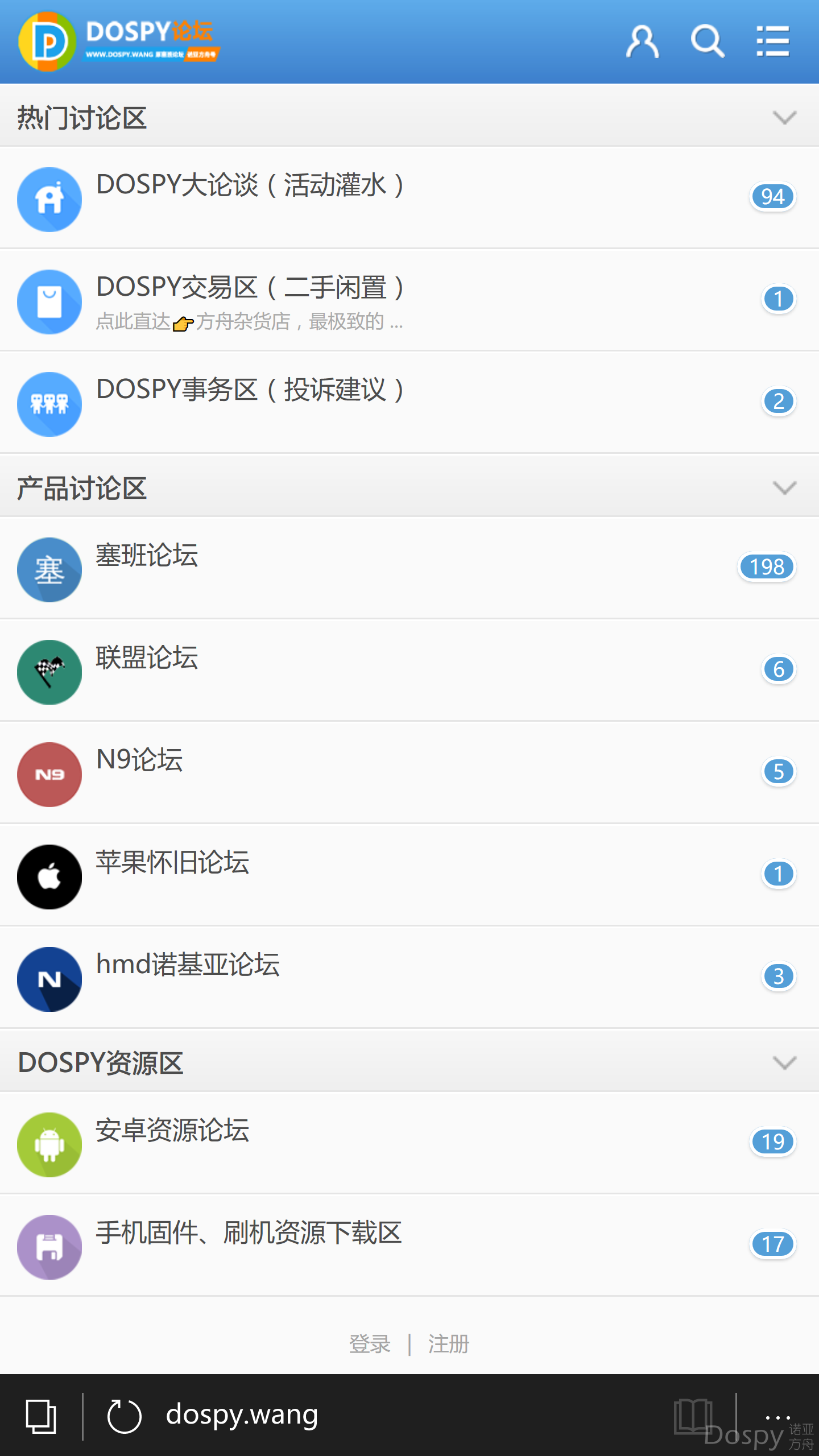Open the hmd诺基亚论坛 forum
Image resolution: width=819 pixels, height=1456 pixels.
(x=188, y=965)
